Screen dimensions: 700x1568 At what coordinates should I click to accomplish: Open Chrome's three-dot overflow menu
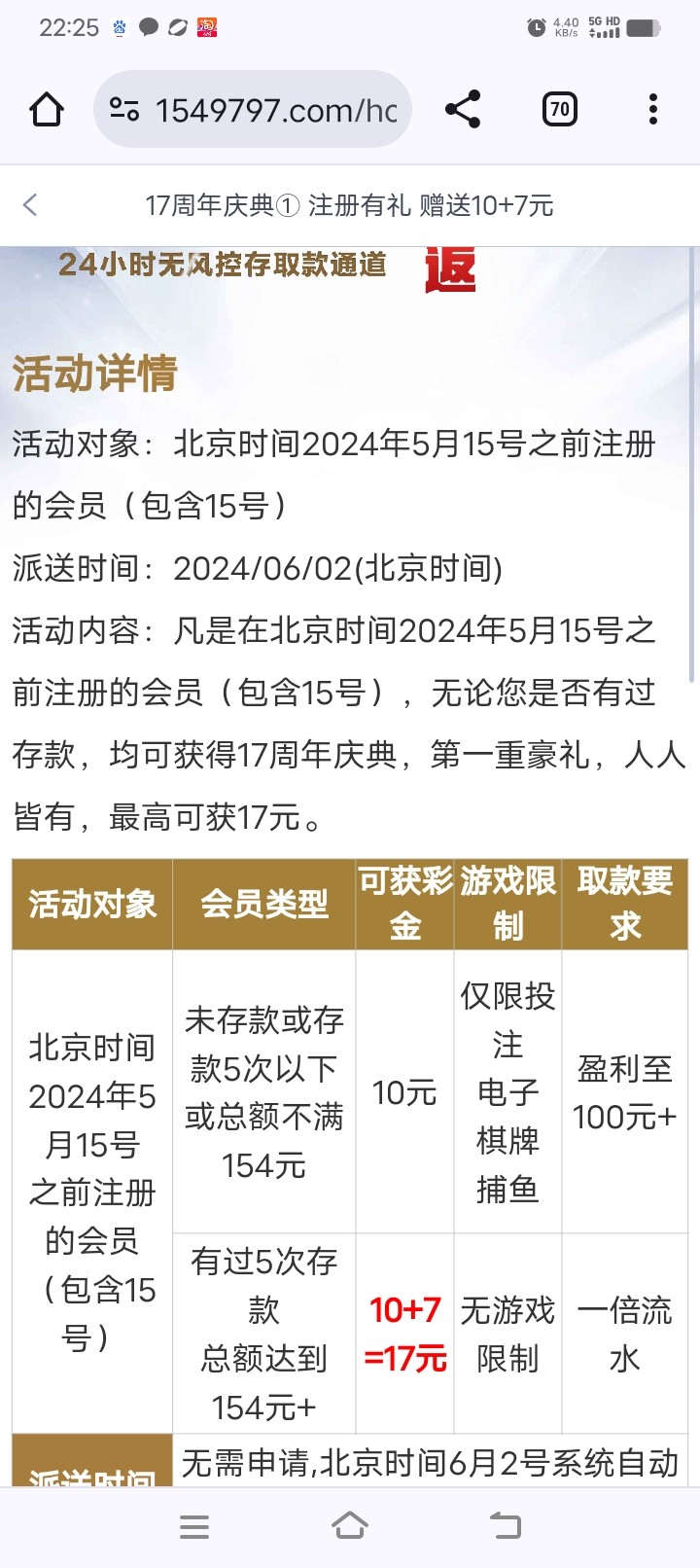click(x=651, y=109)
